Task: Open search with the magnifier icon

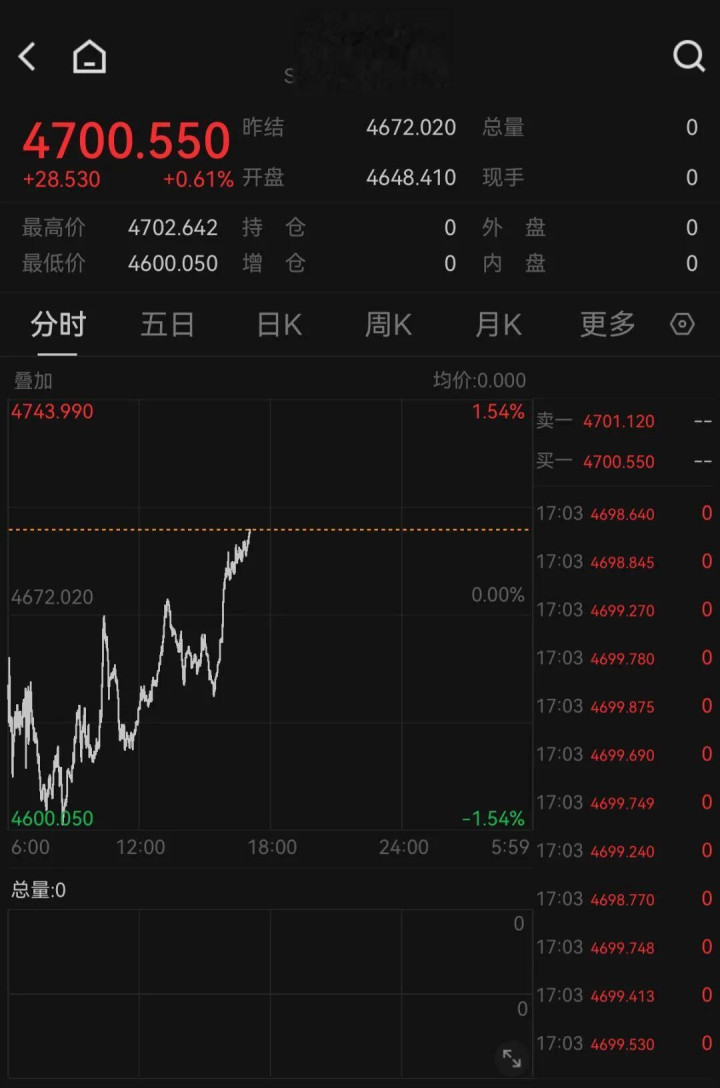Action: (x=689, y=56)
